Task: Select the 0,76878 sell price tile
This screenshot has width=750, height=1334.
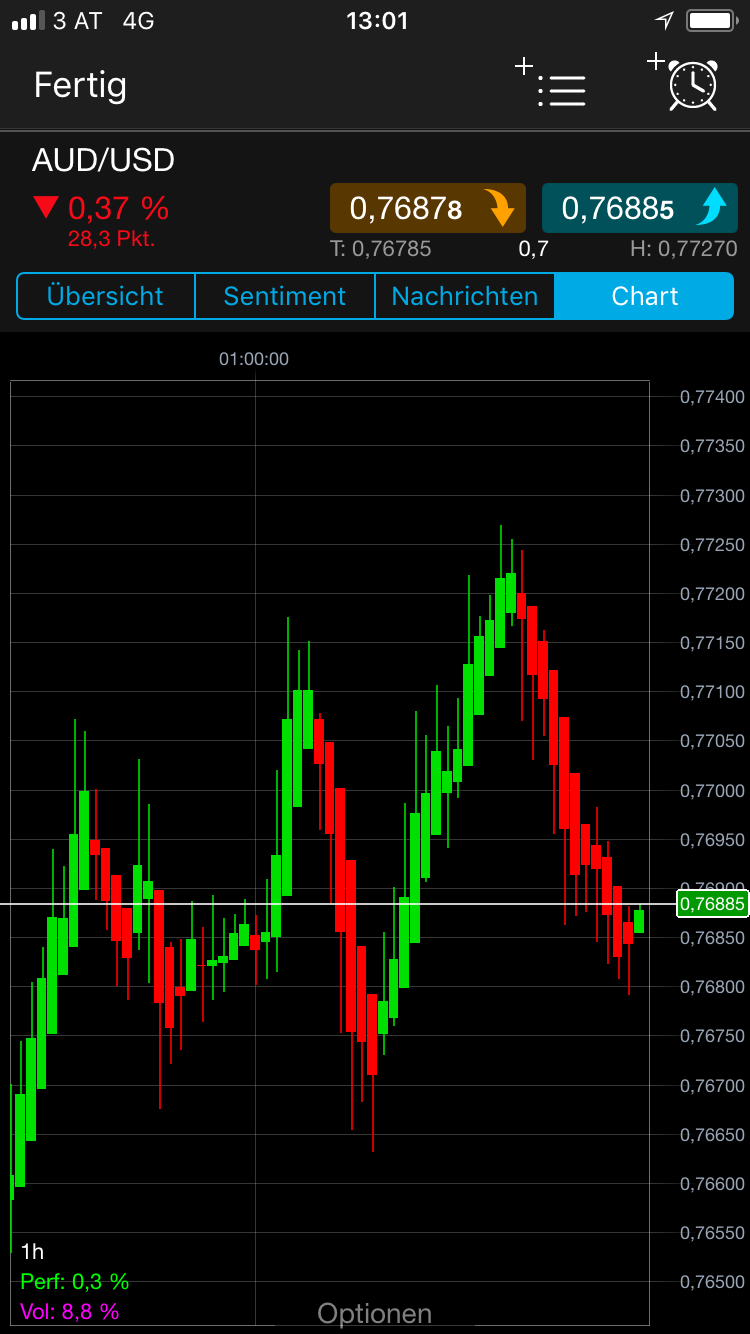Action: click(x=427, y=208)
